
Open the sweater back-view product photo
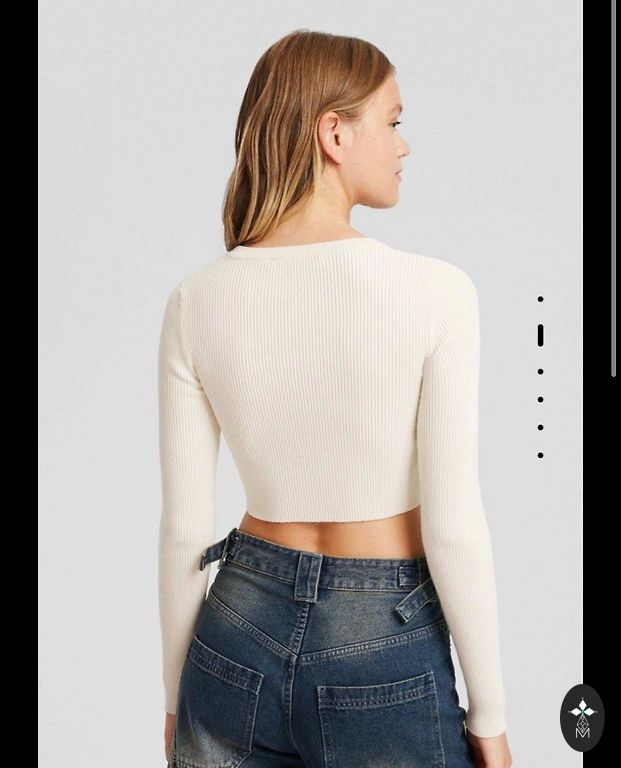[310, 400]
